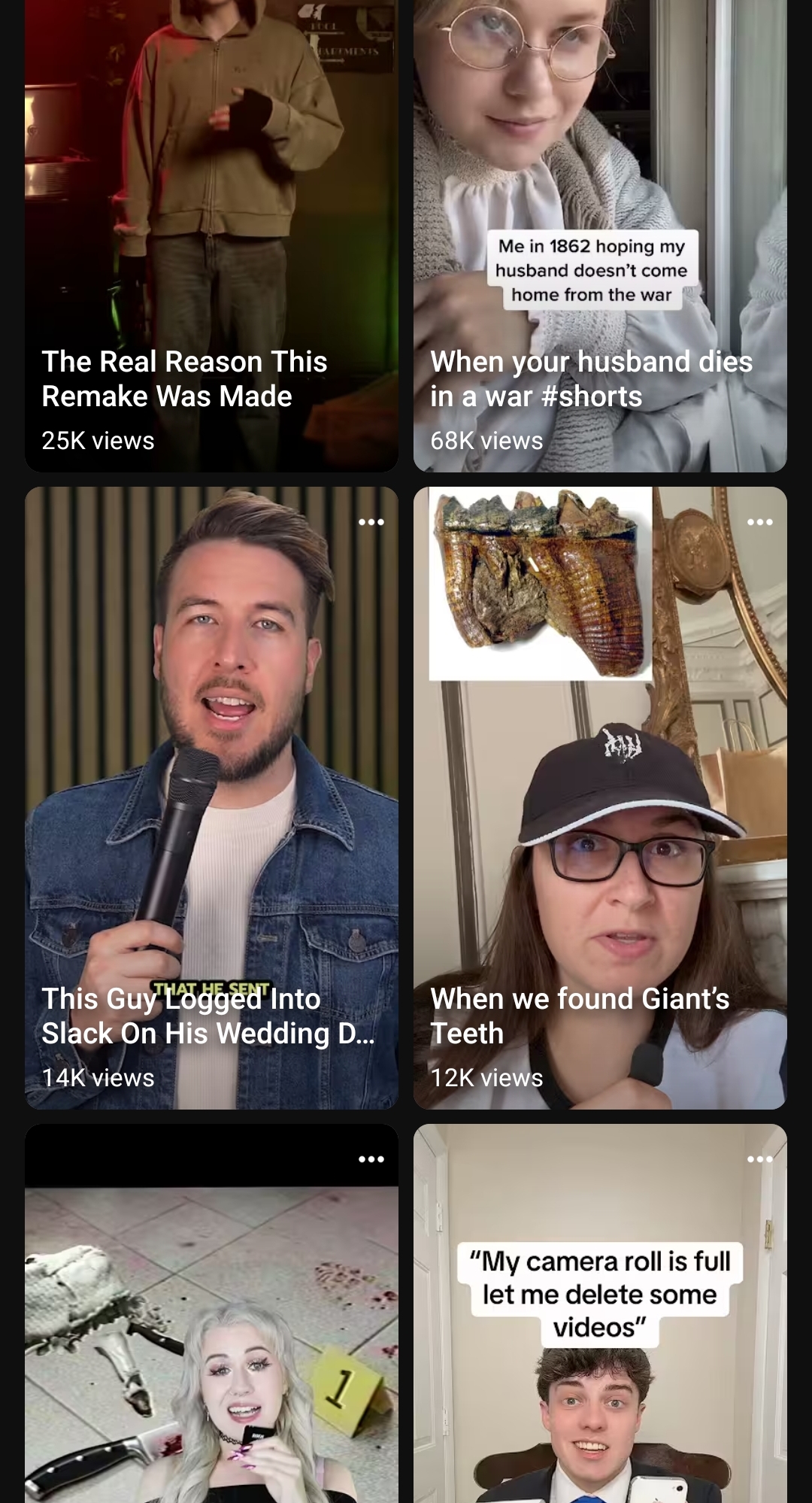The width and height of the screenshot is (812, 1503).
Task: Open the crime scene short with blonde woman
Action: click(211, 1313)
